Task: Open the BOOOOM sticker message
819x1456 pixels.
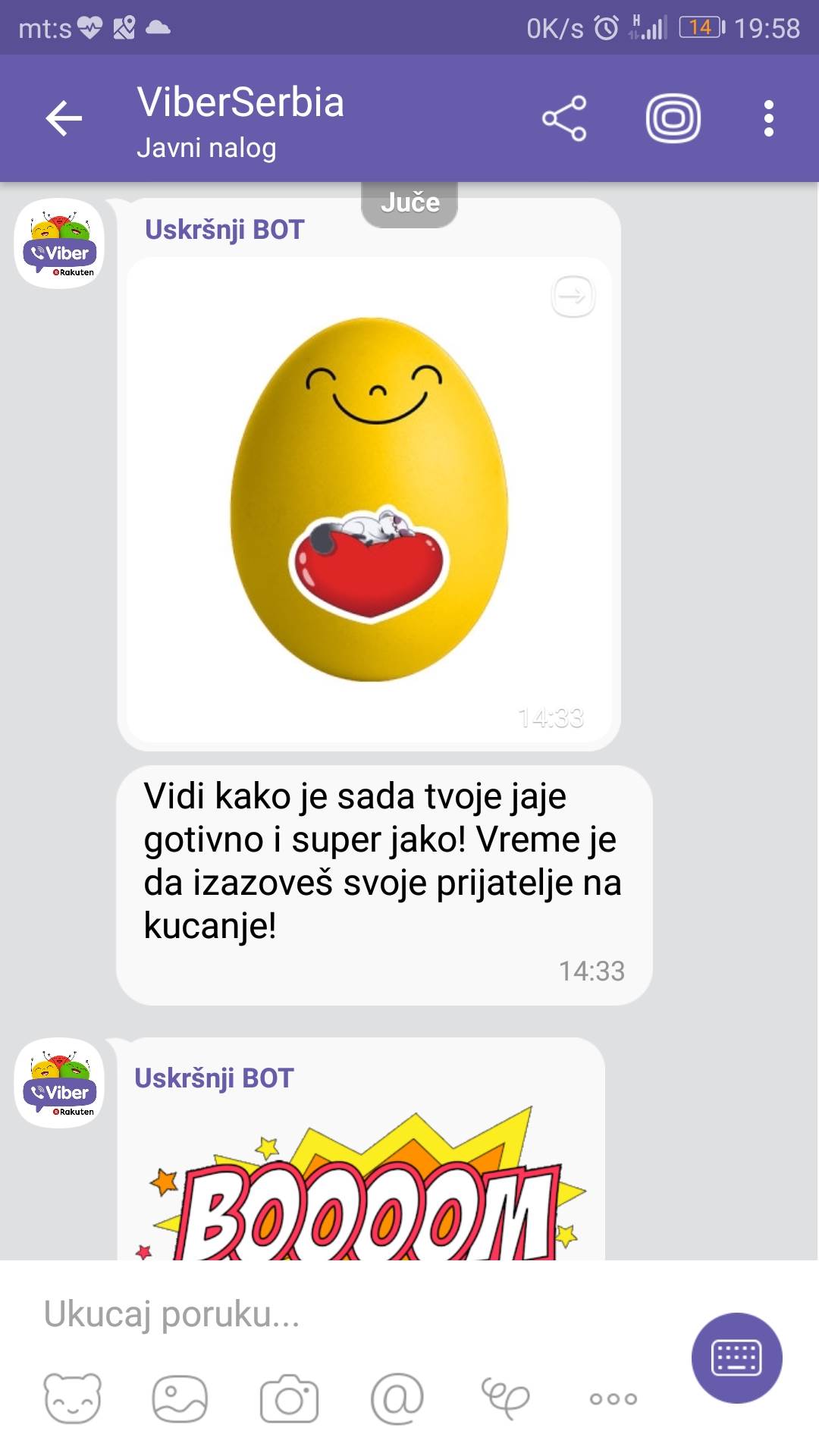Action: 362,1191
